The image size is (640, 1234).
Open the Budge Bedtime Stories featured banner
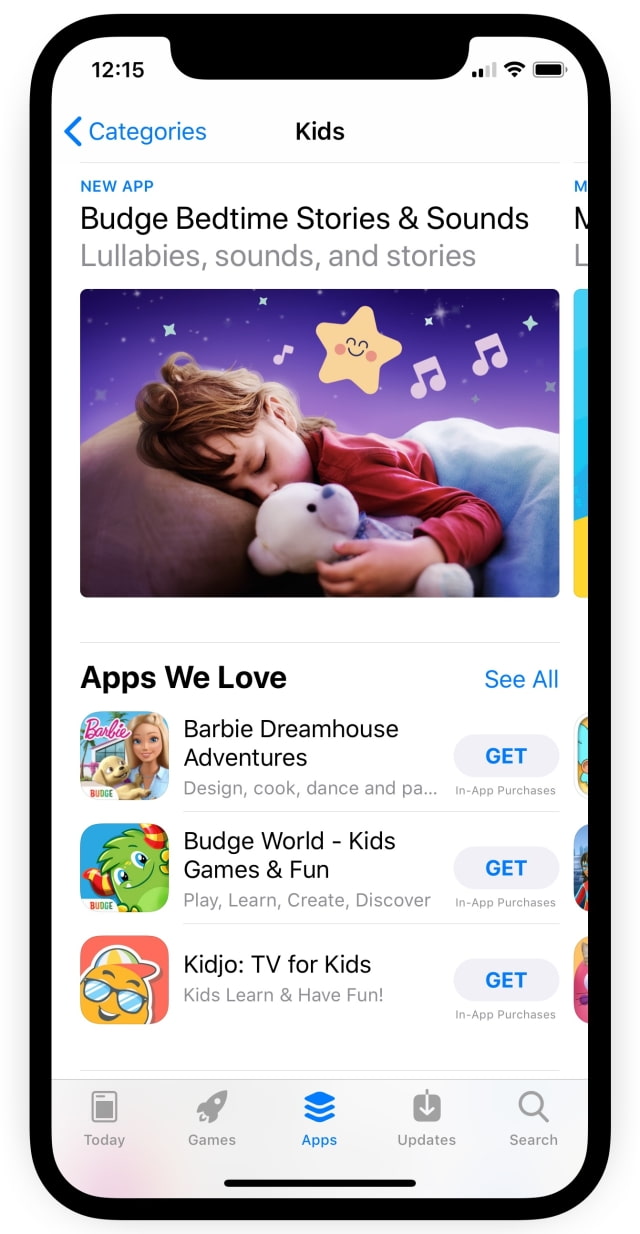click(x=319, y=443)
